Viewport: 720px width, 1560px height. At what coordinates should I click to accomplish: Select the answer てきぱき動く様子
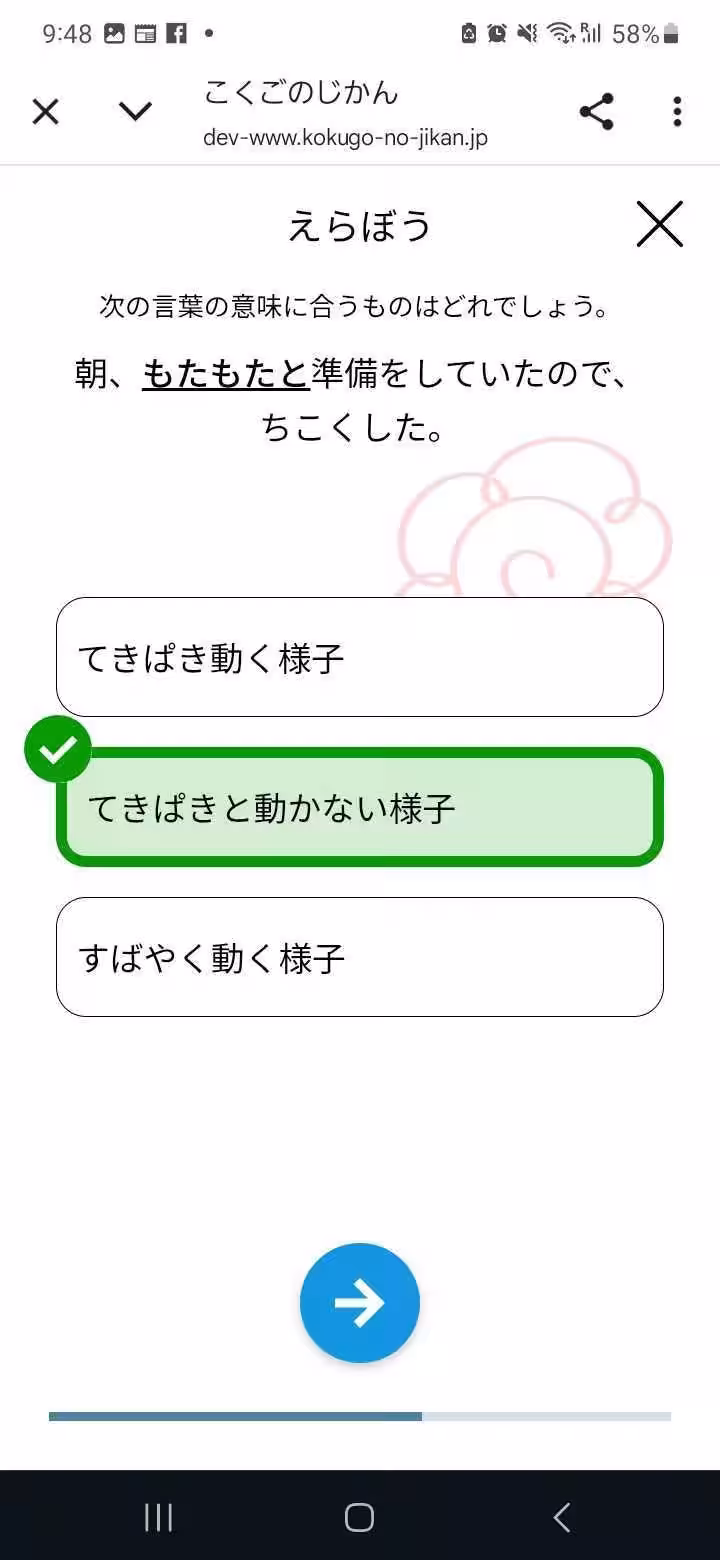pyautogui.click(x=360, y=657)
